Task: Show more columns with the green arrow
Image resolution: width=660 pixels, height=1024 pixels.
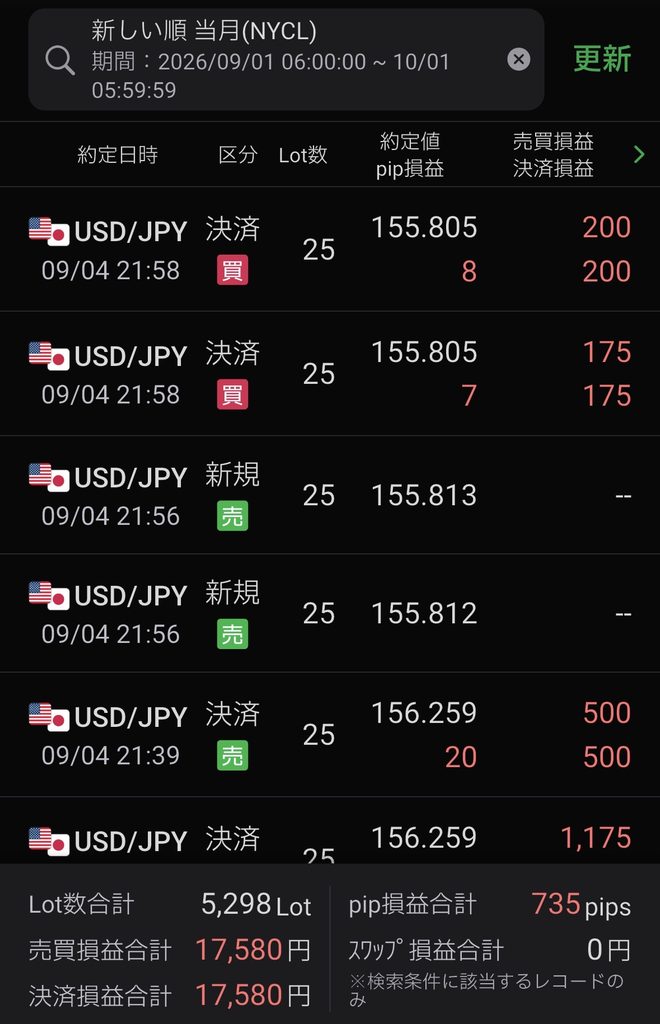Action: pos(639,155)
